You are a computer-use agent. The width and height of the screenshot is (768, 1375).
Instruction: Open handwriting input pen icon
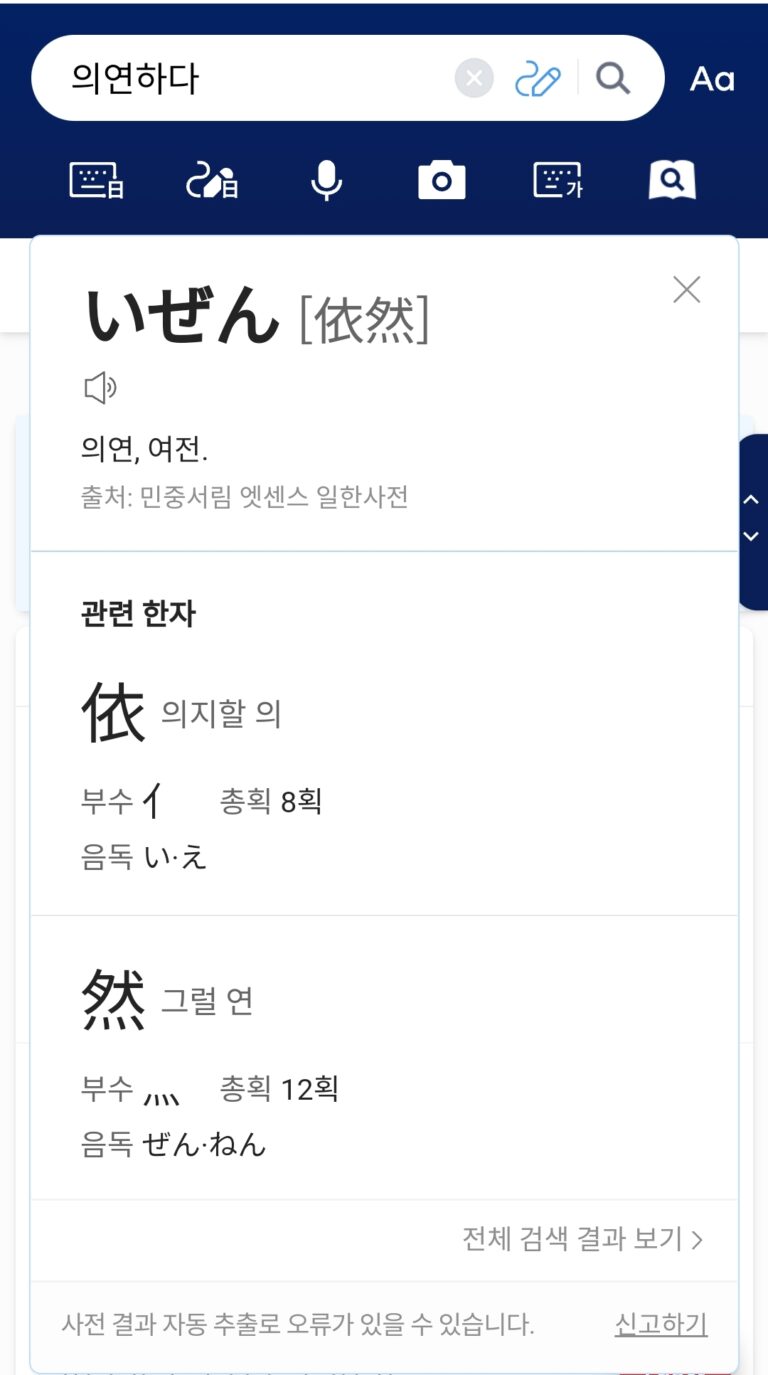(537, 78)
